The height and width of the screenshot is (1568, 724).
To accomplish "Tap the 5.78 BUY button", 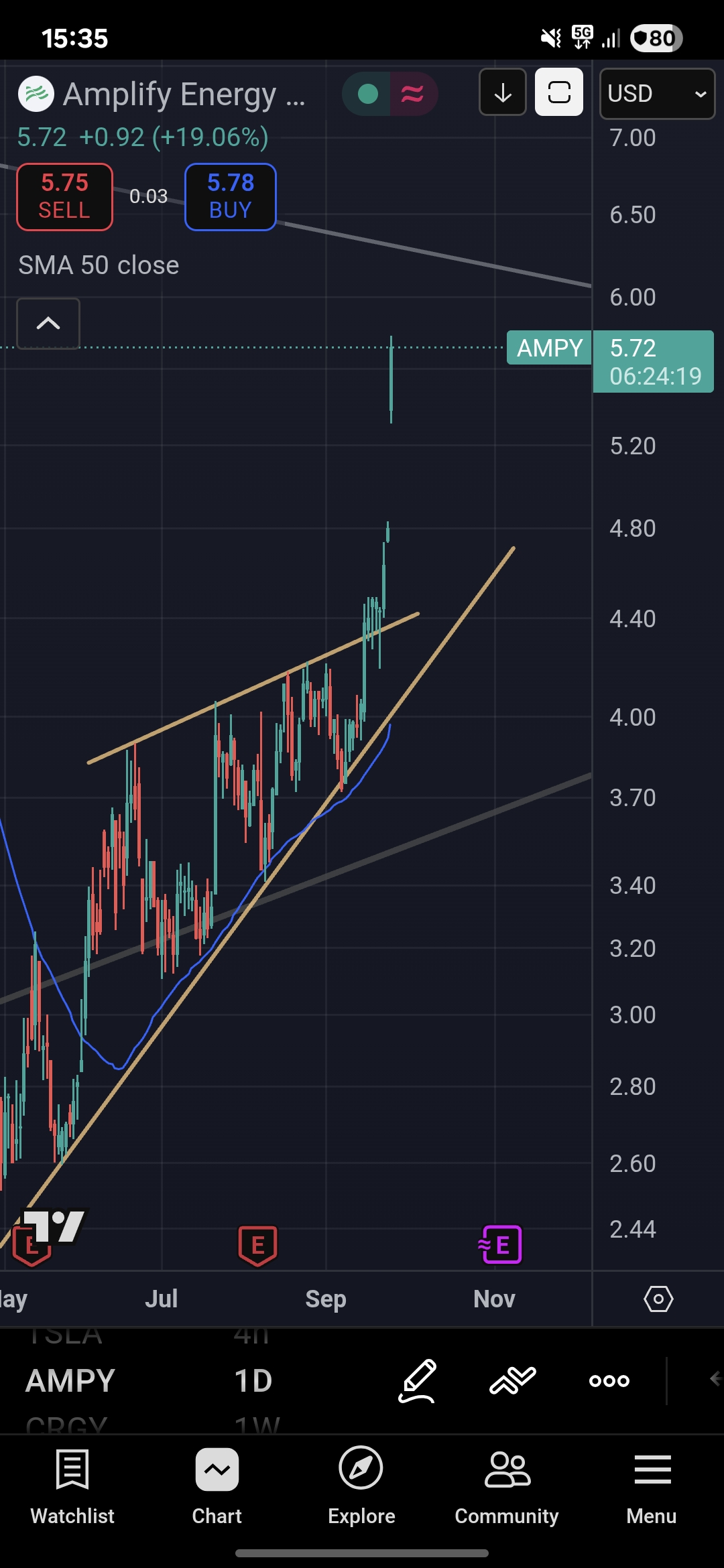I will (x=231, y=196).
